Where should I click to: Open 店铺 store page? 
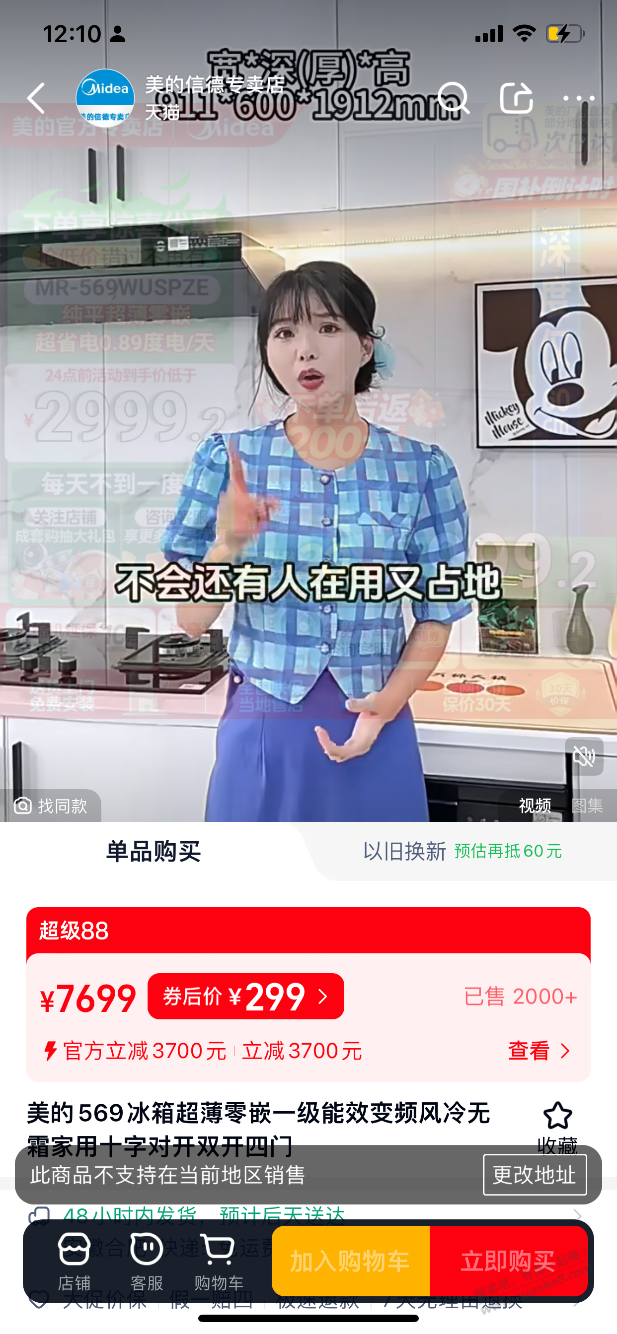tap(74, 1260)
